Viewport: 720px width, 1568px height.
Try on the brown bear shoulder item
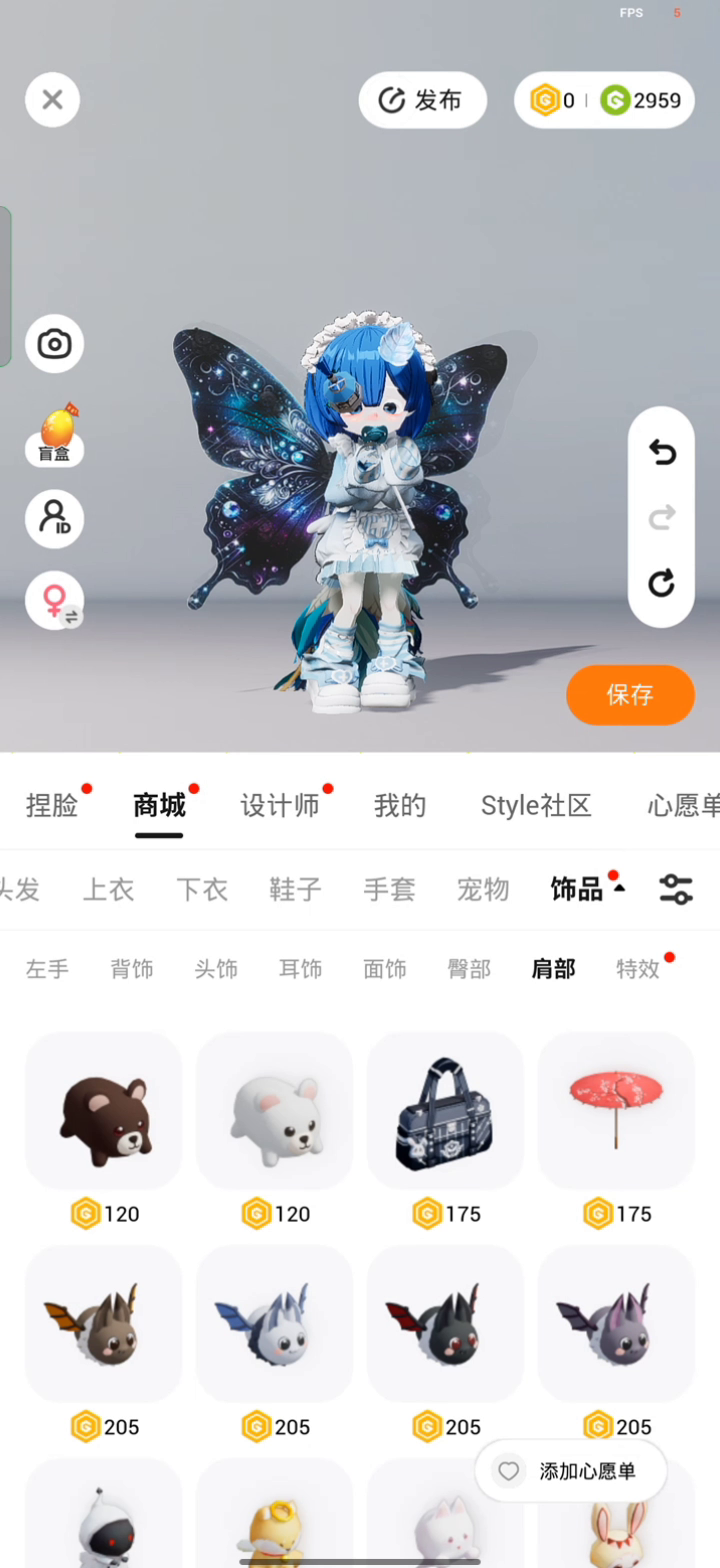[104, 1110]
